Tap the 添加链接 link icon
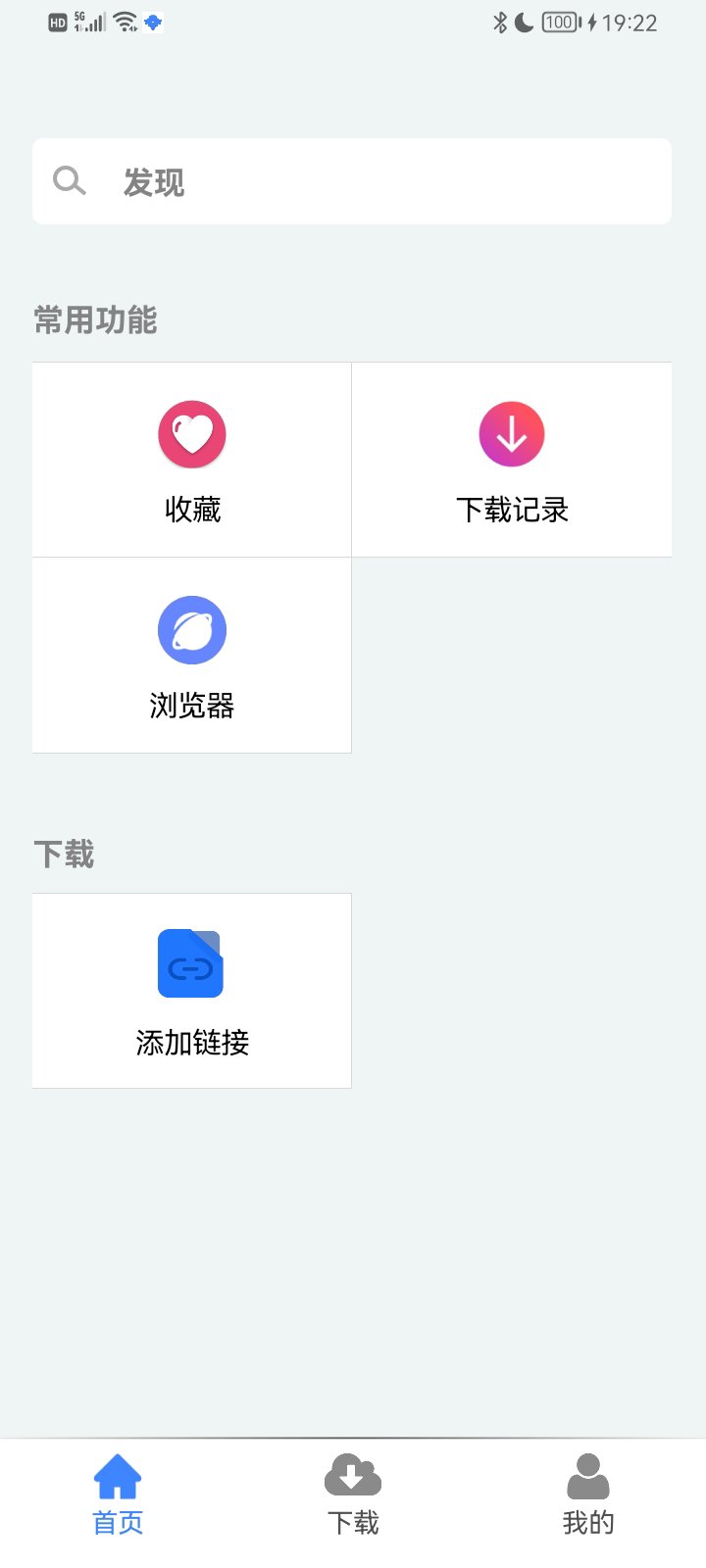The height and width of the screenshot is (1568, 706). pyautogui.click(x=191, y=963)
